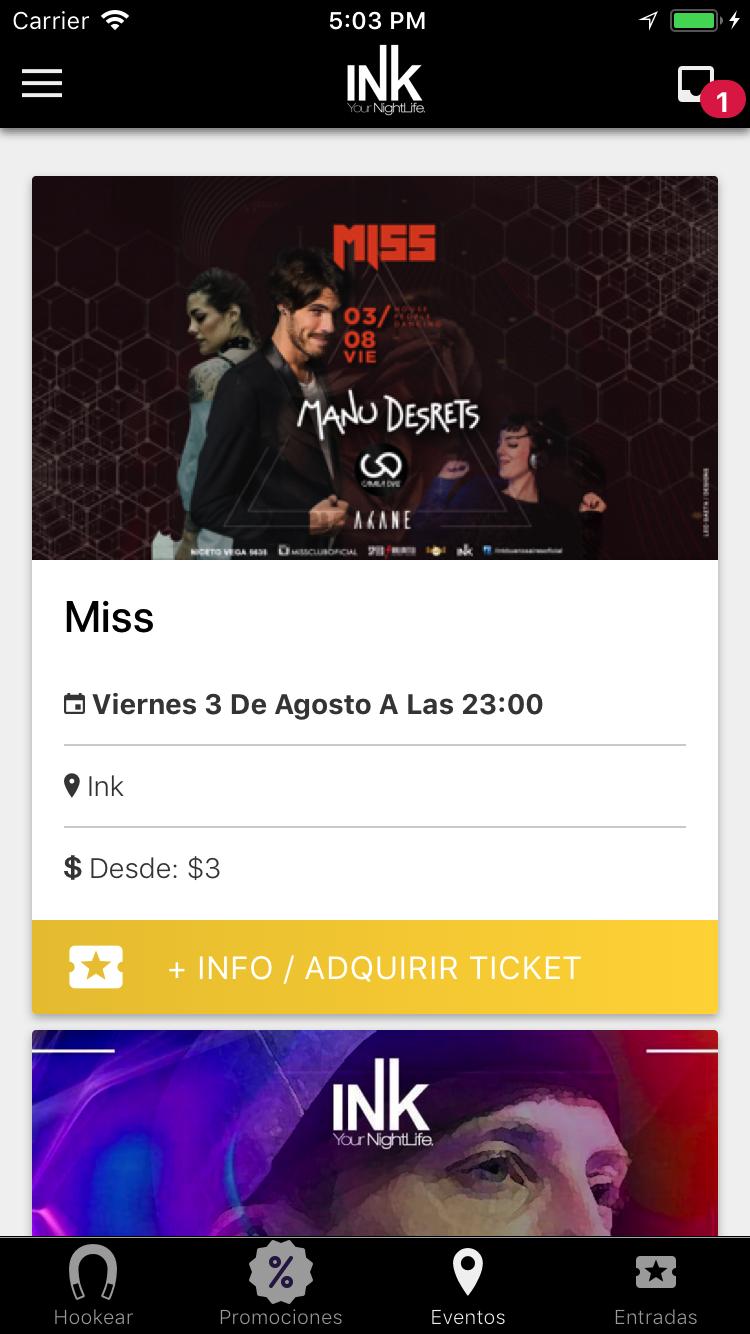Open the inbox with one notification
Image resolution: width=750 pixels, height=1334 pixels.
[698, 86]
